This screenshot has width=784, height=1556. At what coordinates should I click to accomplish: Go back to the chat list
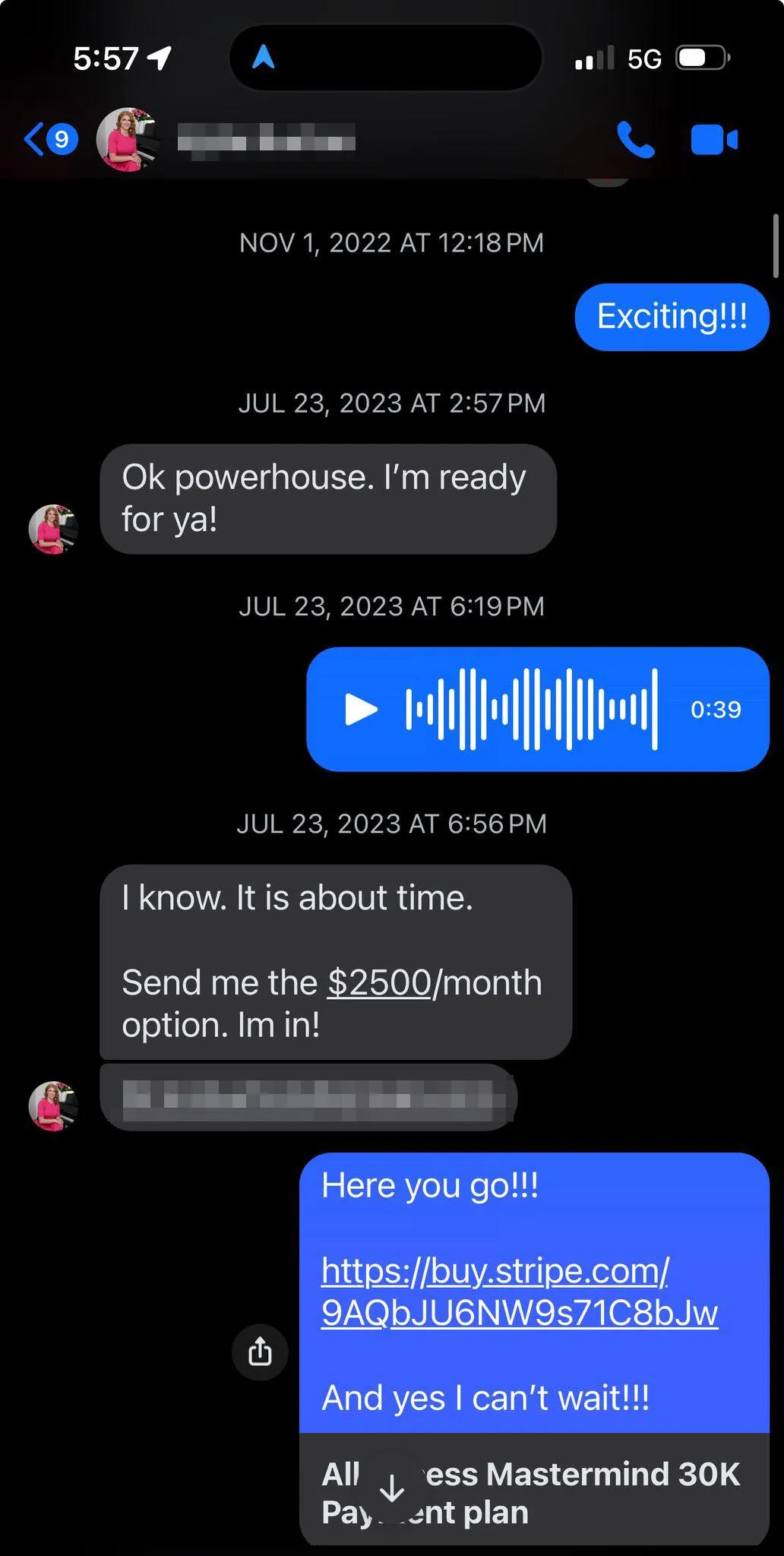tap(51, 140)
